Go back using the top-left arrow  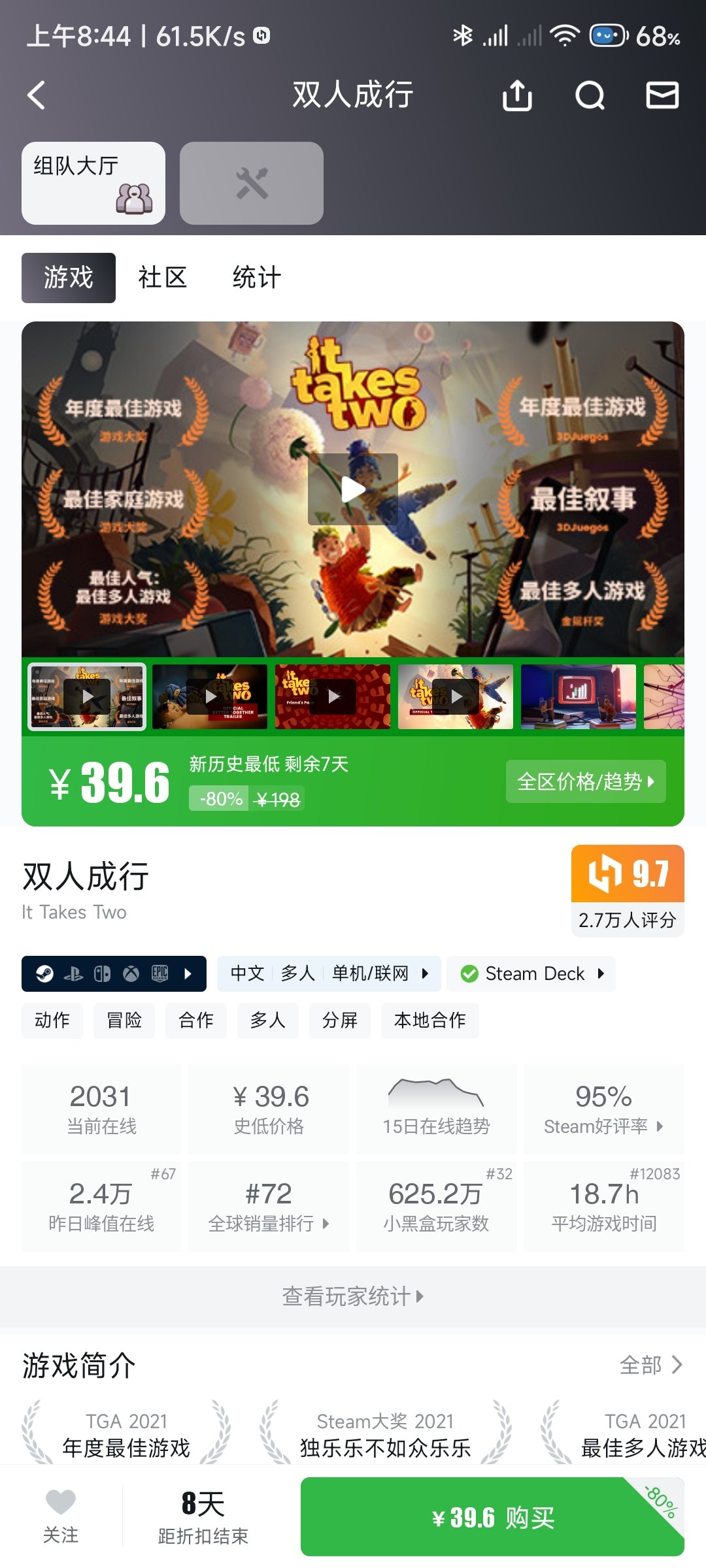[37, 95]
